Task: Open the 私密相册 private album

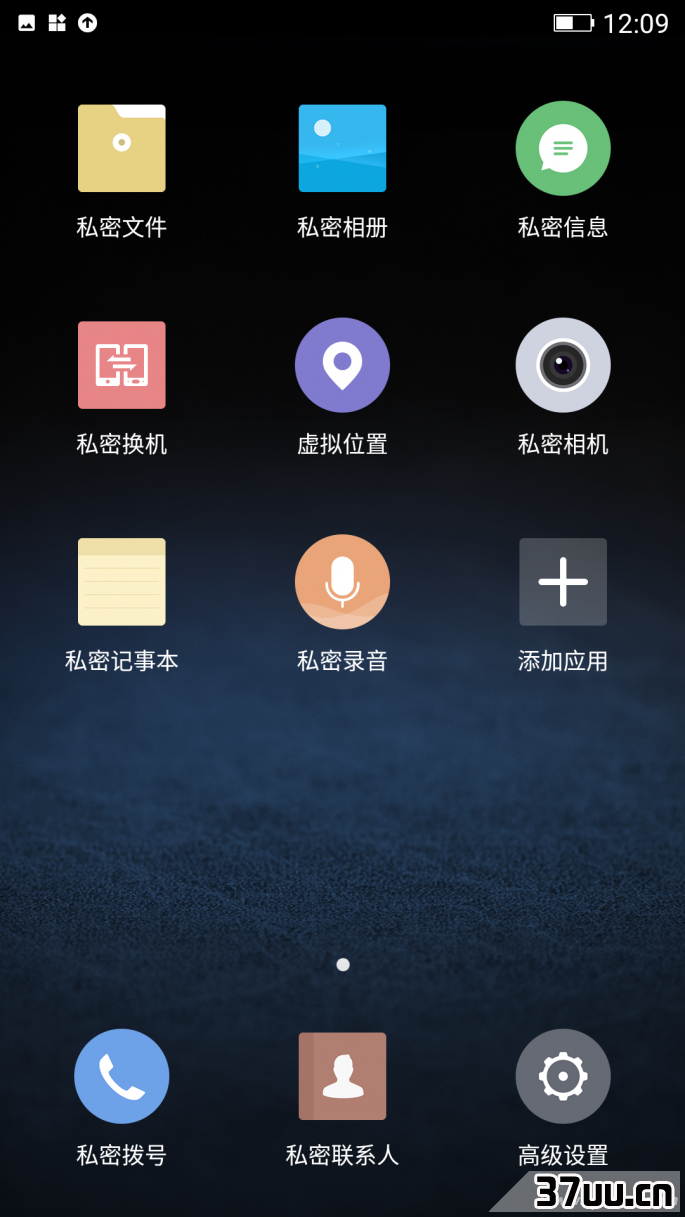Action: point(342,149)
